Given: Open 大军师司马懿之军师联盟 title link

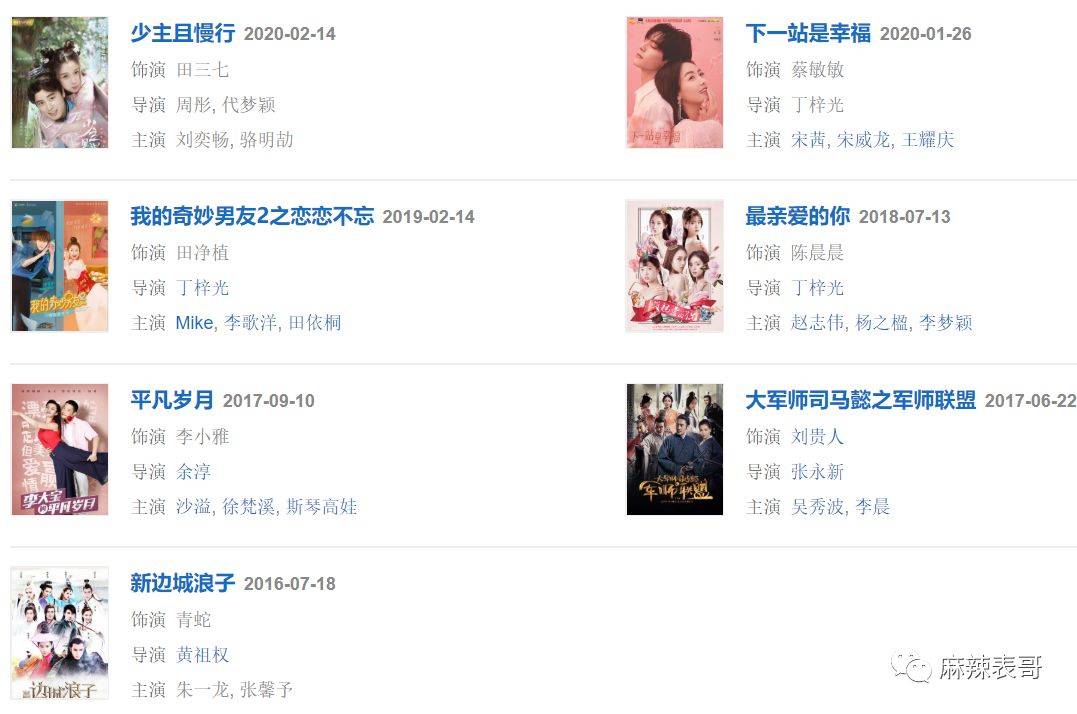Looking at the screenshot, I should tap(860, 400).
